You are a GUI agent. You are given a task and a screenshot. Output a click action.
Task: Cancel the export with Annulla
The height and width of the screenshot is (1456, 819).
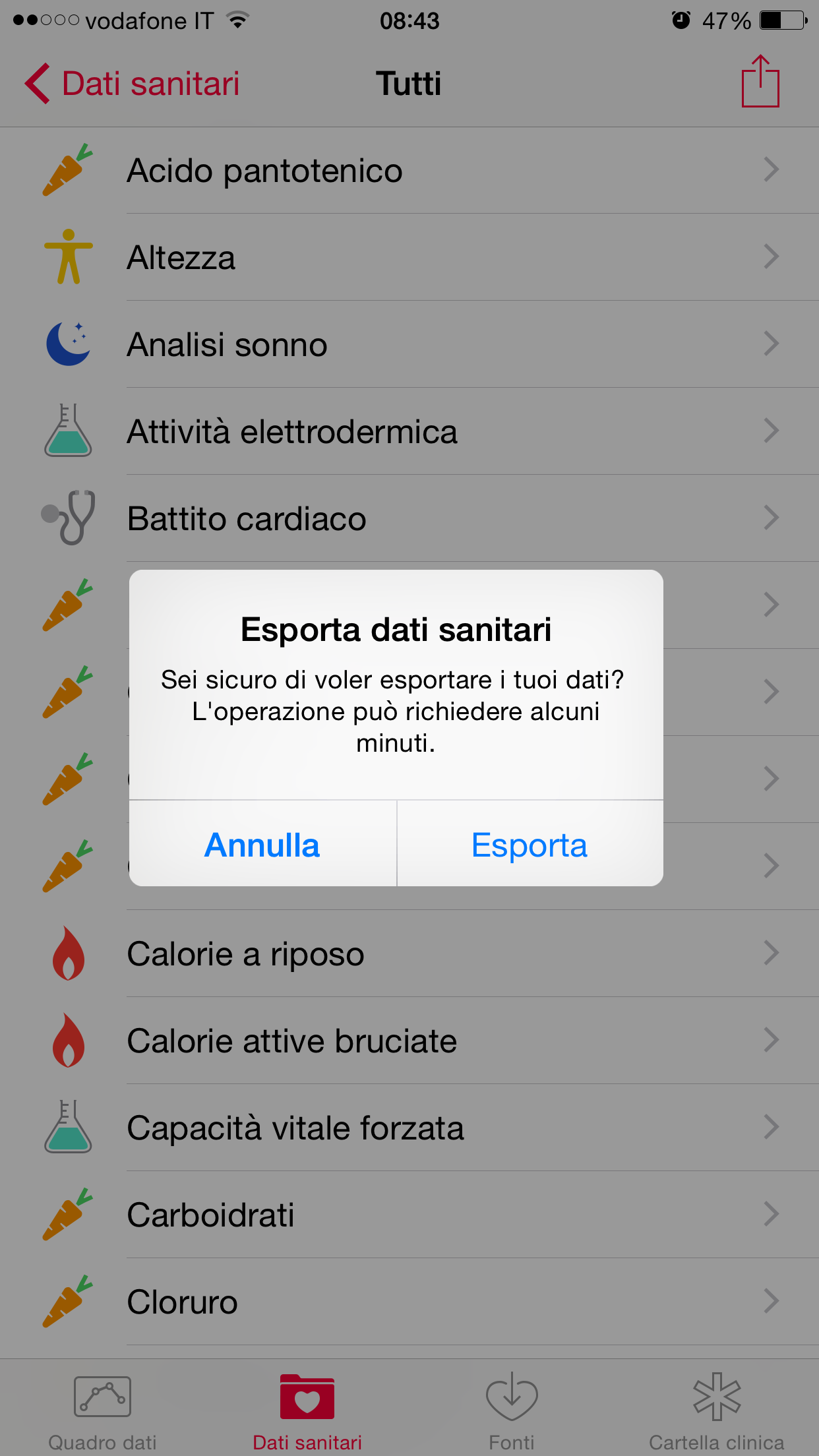pyautogui.click(x=262, y=845)
